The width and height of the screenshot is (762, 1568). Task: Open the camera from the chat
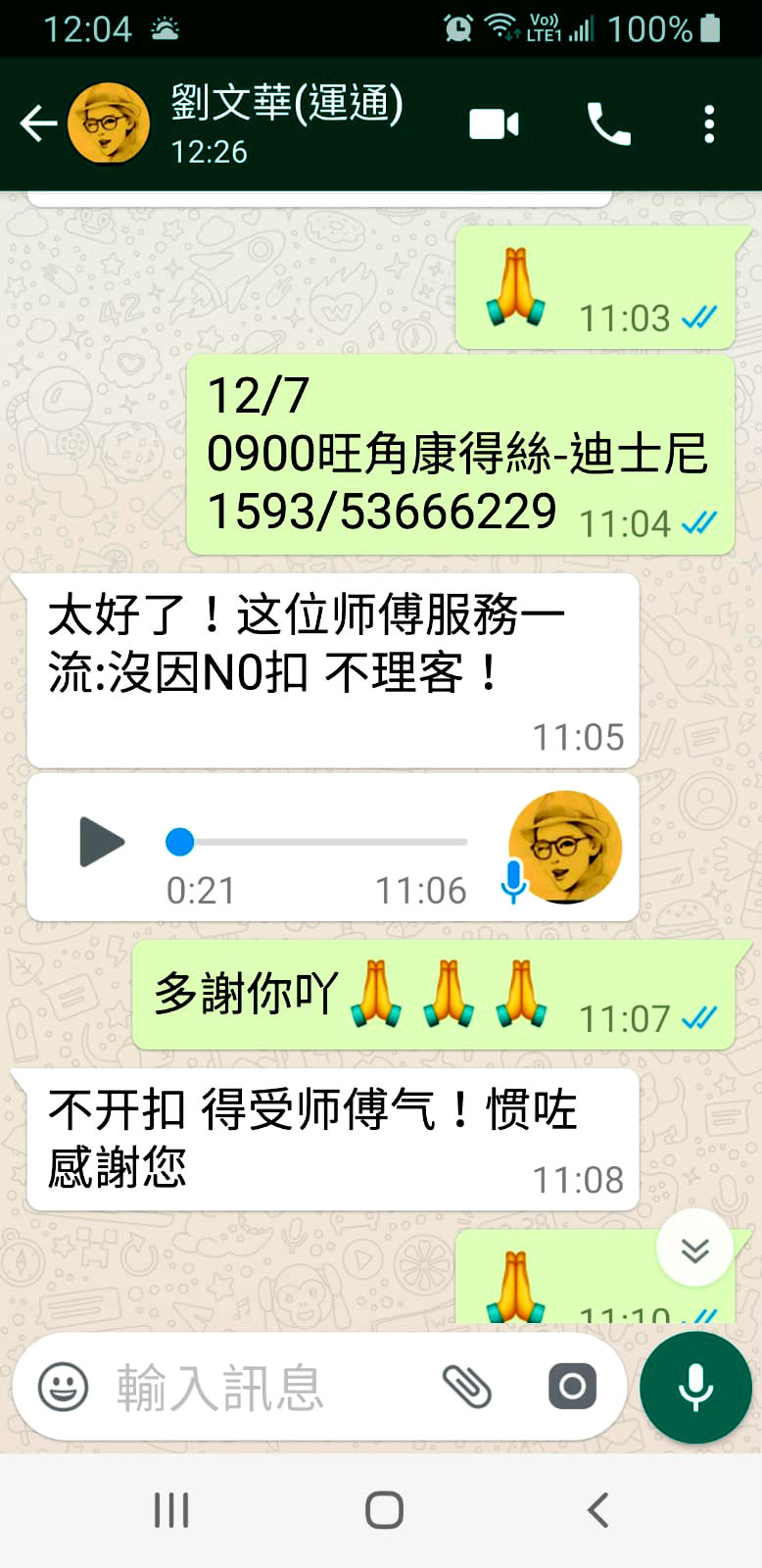(x=572, y=1387)
